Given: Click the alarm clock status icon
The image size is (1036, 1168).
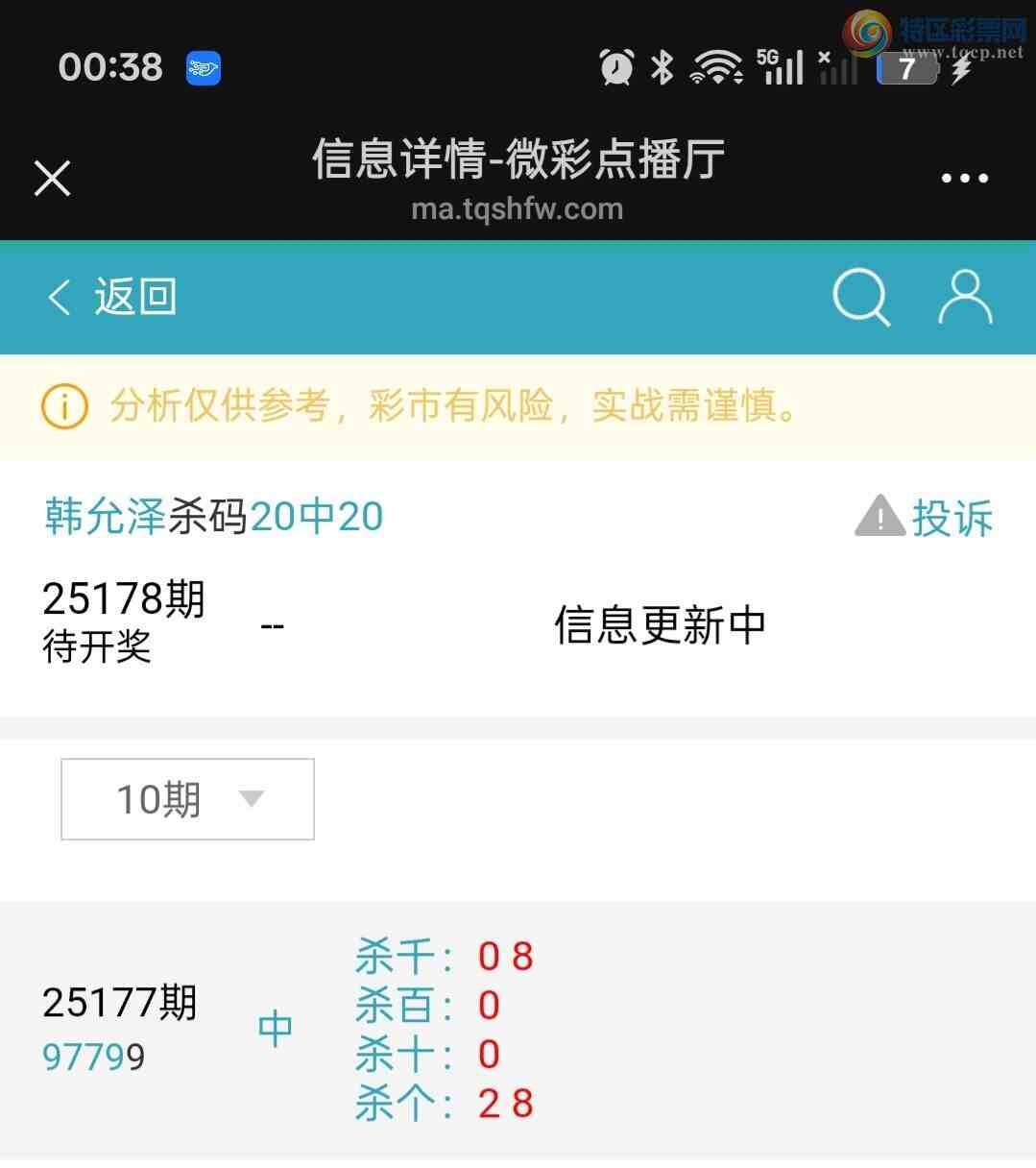Looking at the screenshot, I should pos(617,67).
